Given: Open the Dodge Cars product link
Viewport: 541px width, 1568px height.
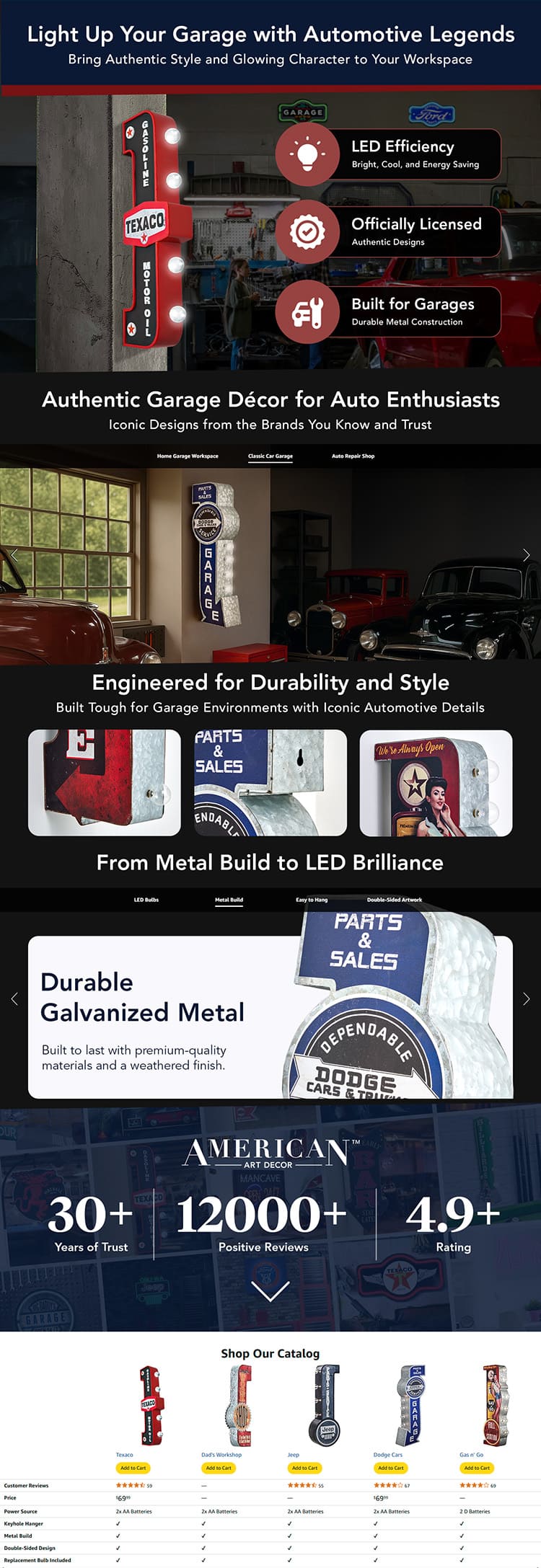Looking at the screenshot, I should [387, 1455].
